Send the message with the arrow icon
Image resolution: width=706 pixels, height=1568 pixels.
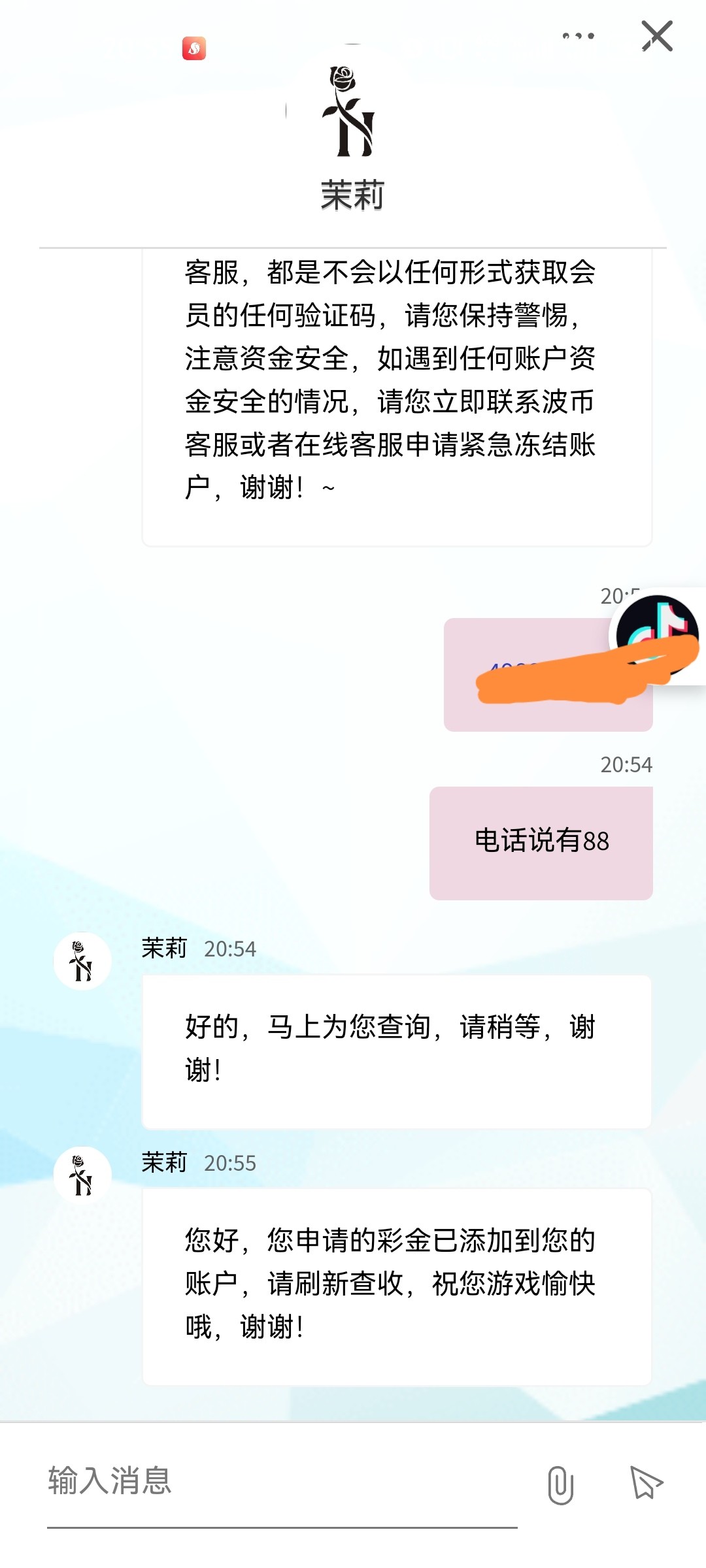(x=646, y=1482)
